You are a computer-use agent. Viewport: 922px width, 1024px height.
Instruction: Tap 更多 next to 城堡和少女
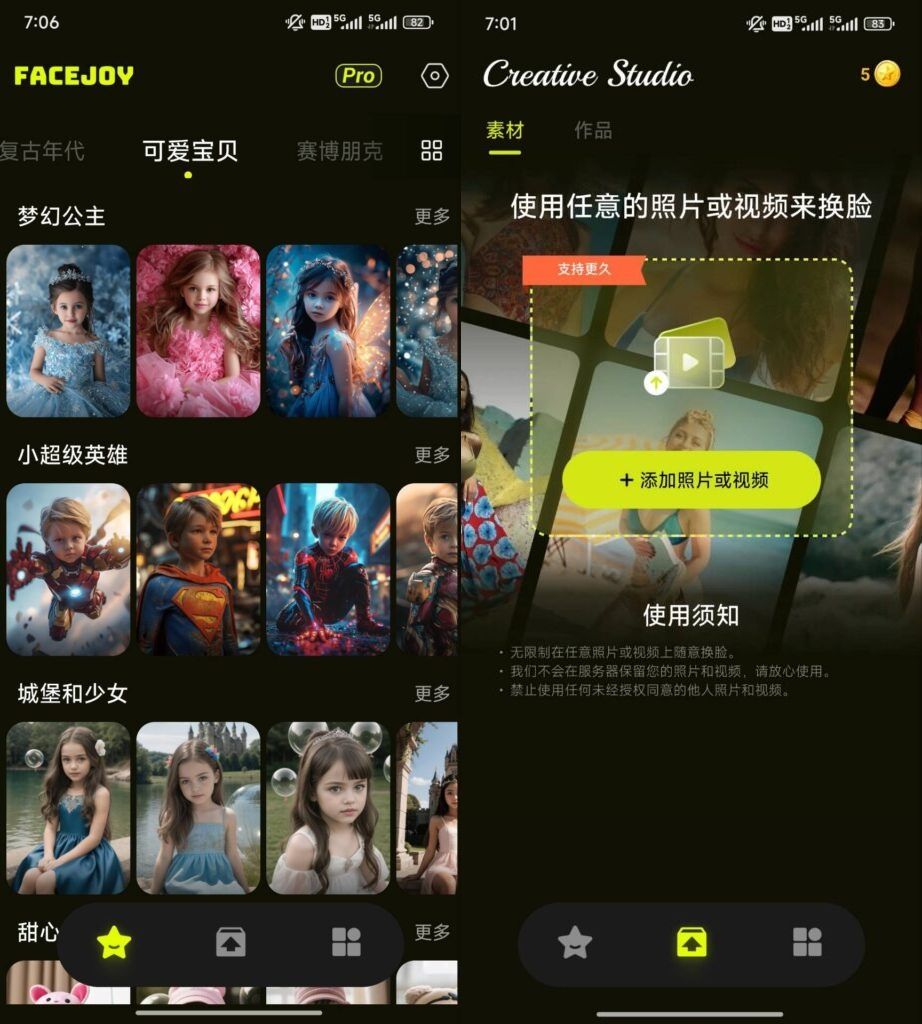432,693
